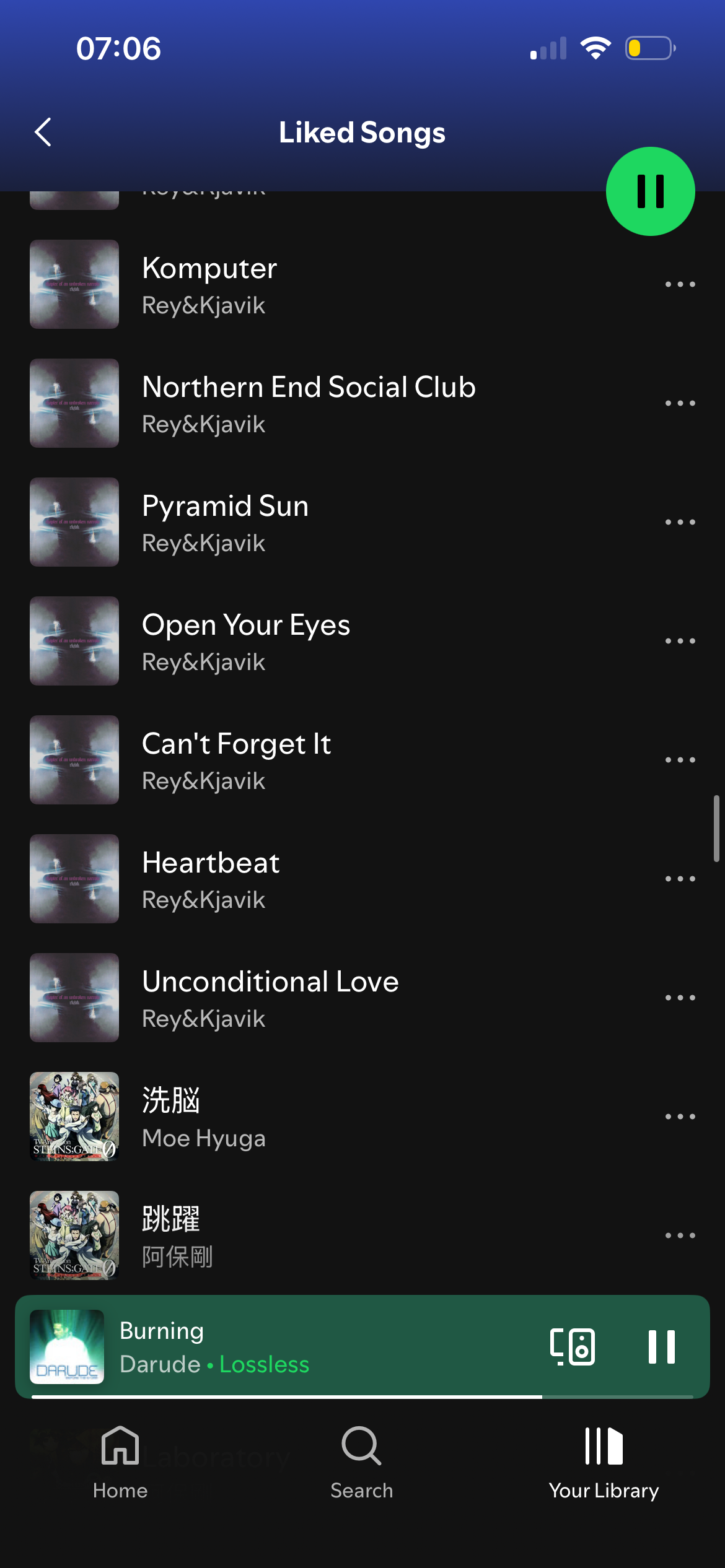The image size is (725, 1568).
Task: Open more options for Komputer
Action: pyautogui.click(x=680, y=284)
